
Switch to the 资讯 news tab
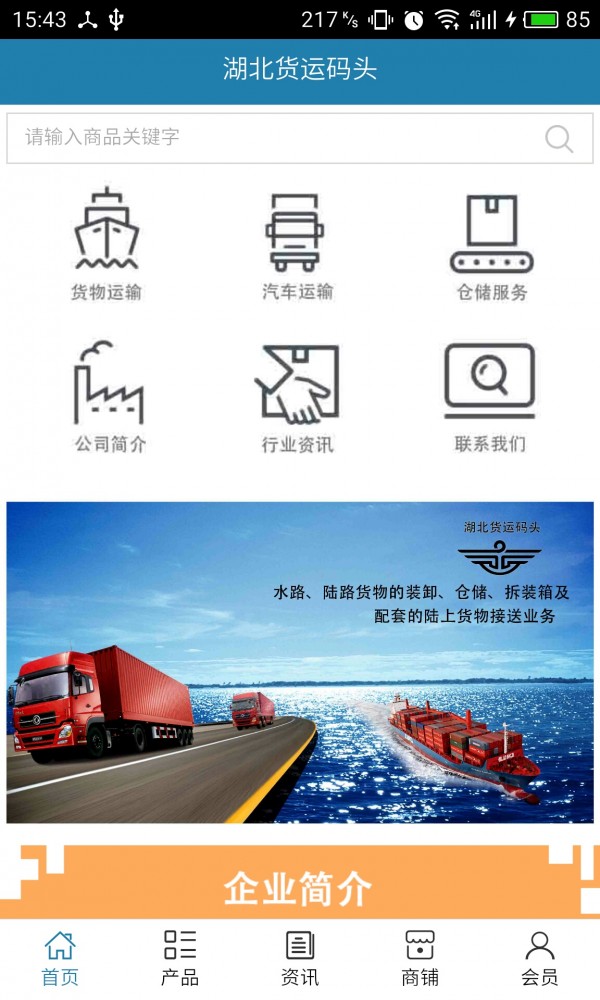[x=300, y=958]
